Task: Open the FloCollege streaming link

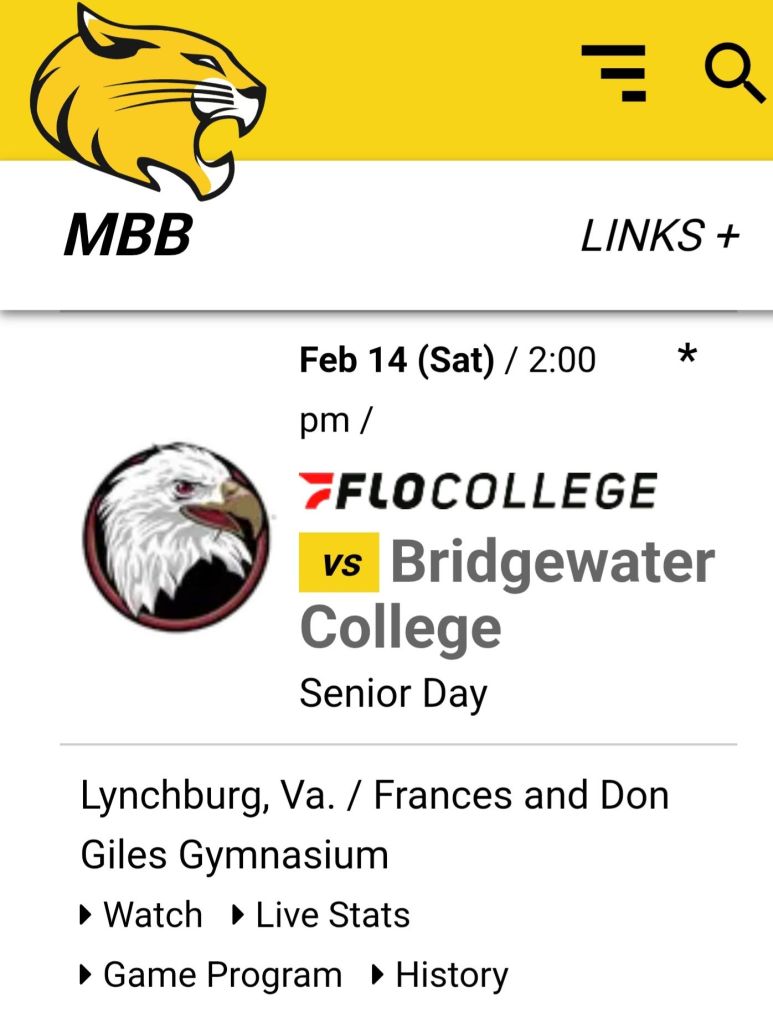Action: point(478,491)
